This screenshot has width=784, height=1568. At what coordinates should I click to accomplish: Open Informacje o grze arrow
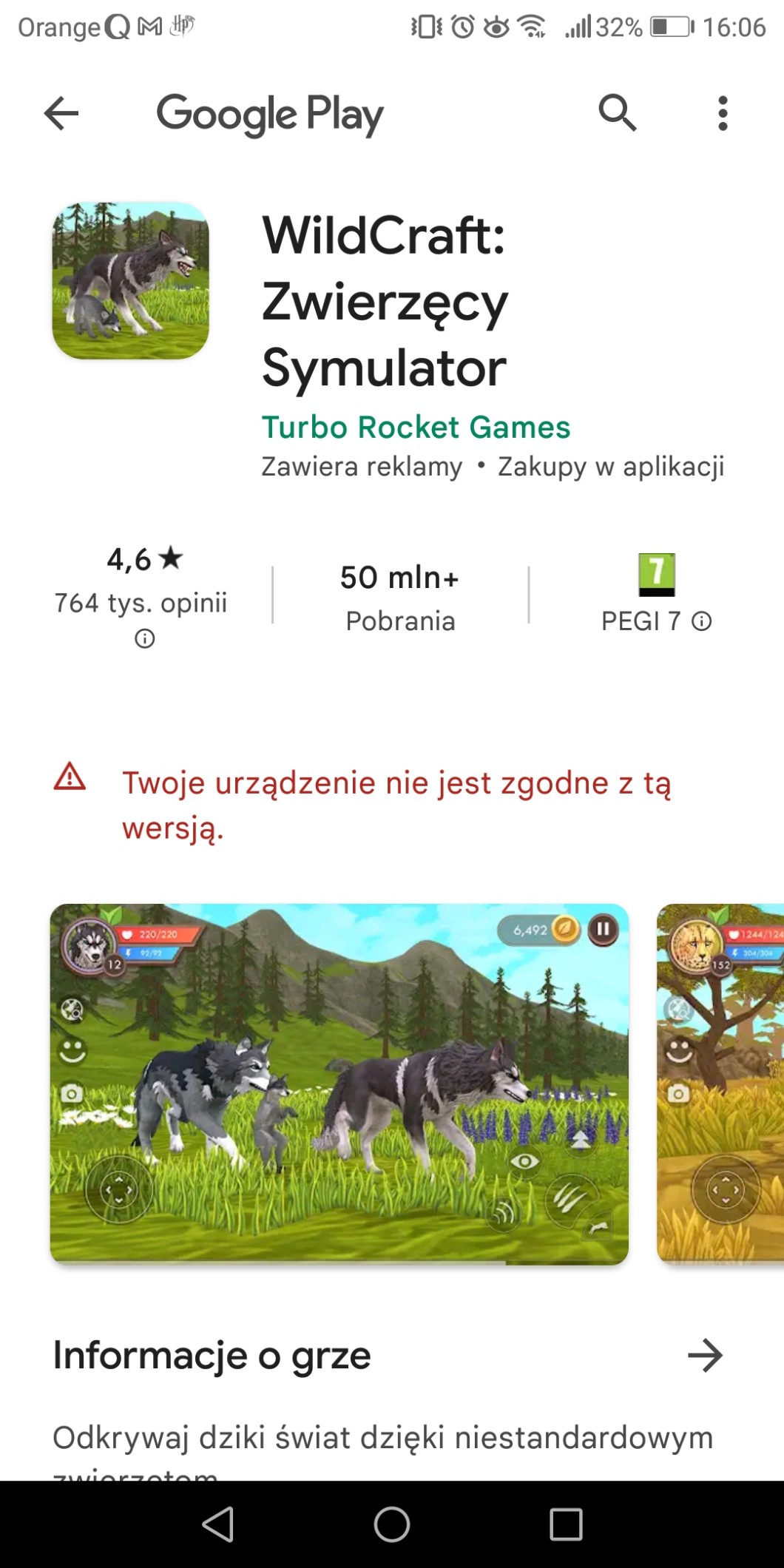(704, 1356)
